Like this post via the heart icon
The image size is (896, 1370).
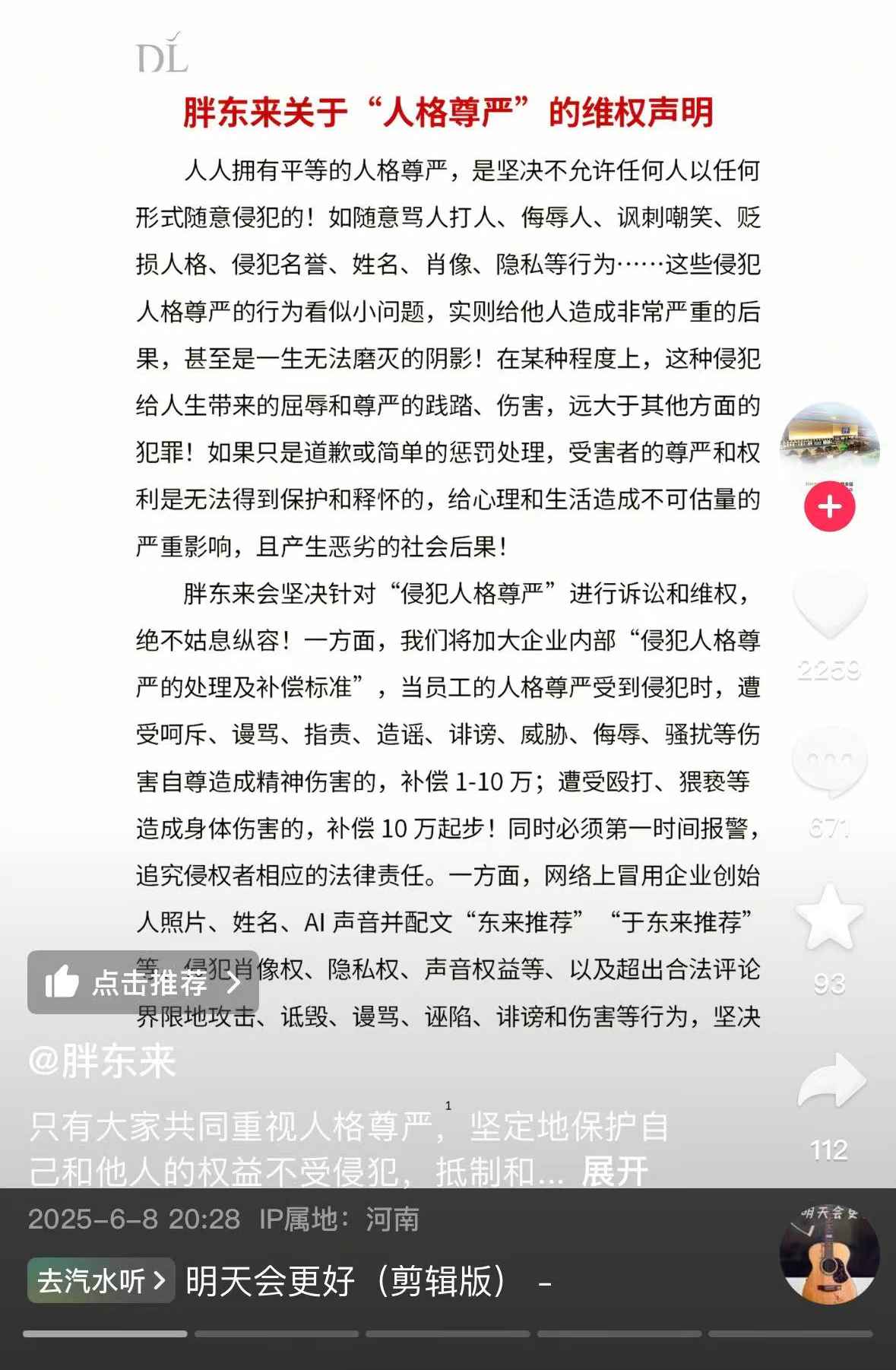coord(829,606)
